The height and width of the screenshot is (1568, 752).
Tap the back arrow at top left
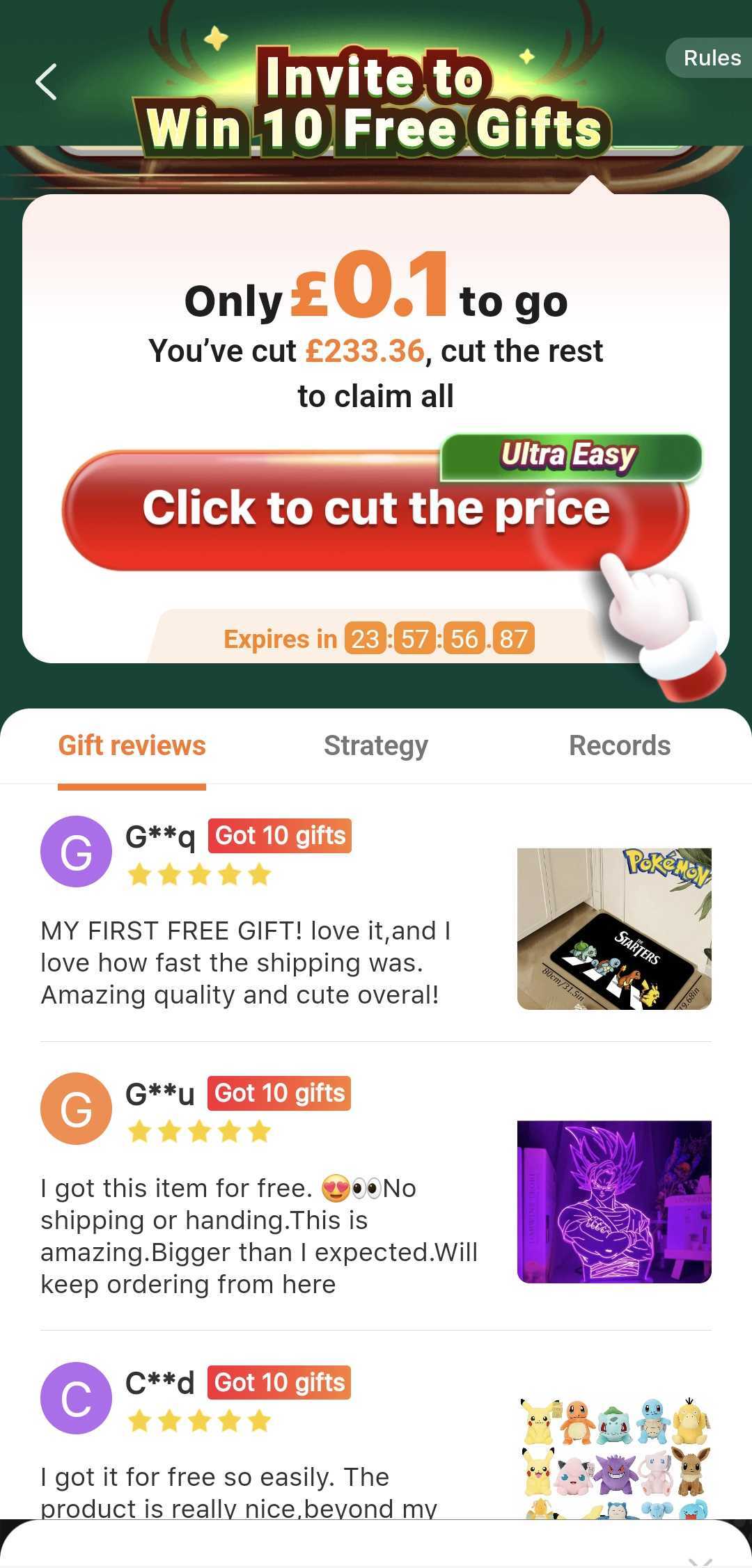coord(46,81)
